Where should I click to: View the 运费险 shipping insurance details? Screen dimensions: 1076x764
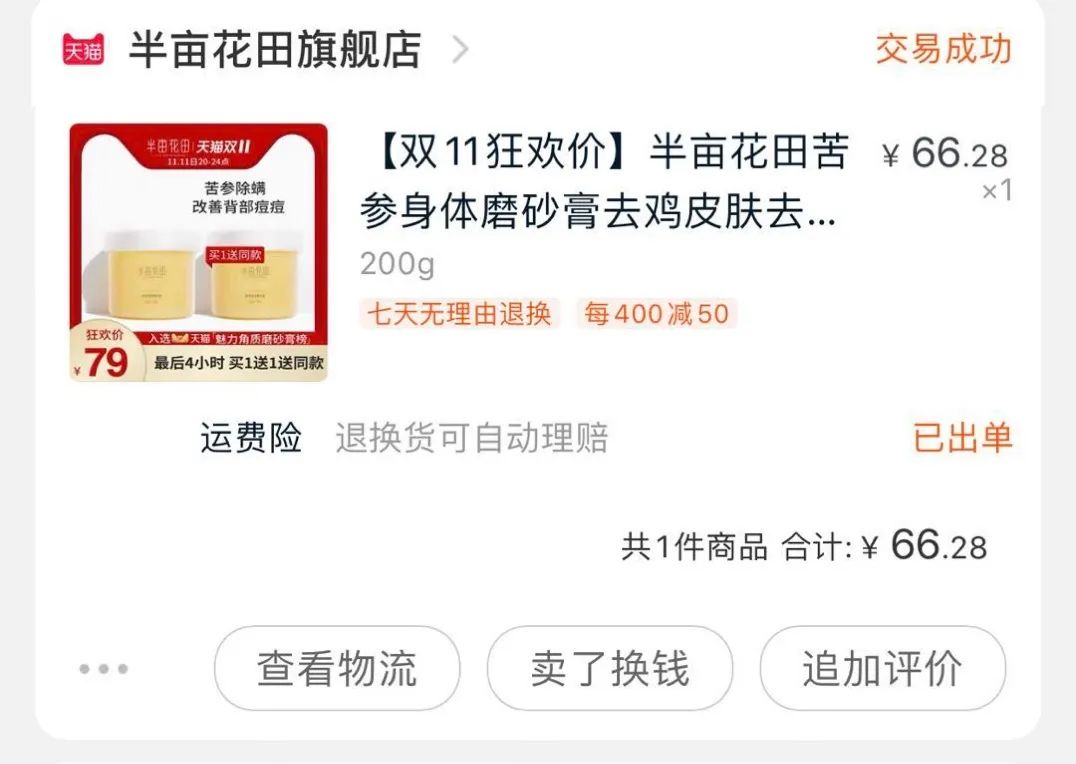(404, 438)
